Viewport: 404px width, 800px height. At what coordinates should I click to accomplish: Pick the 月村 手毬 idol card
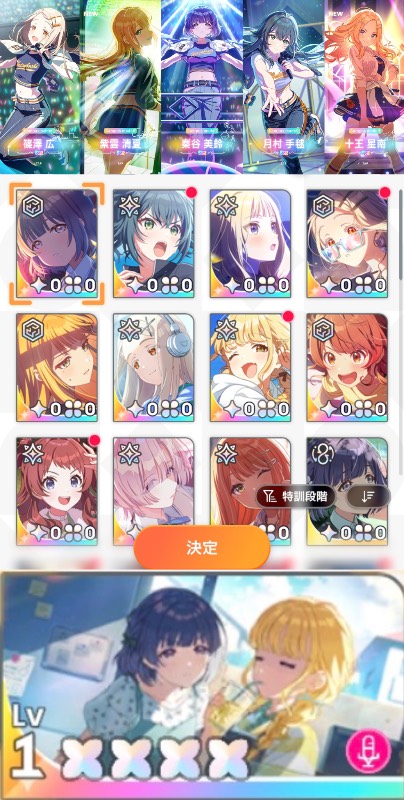coord(284,87)
